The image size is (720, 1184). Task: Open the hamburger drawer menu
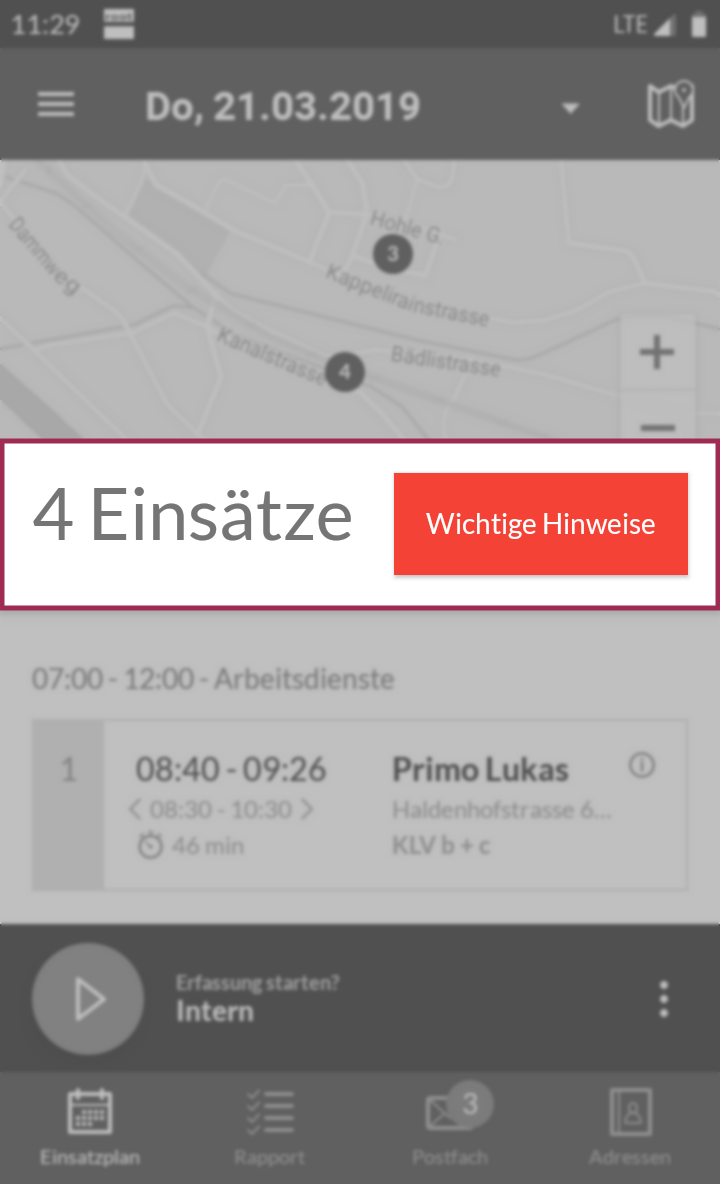[56, 105]
